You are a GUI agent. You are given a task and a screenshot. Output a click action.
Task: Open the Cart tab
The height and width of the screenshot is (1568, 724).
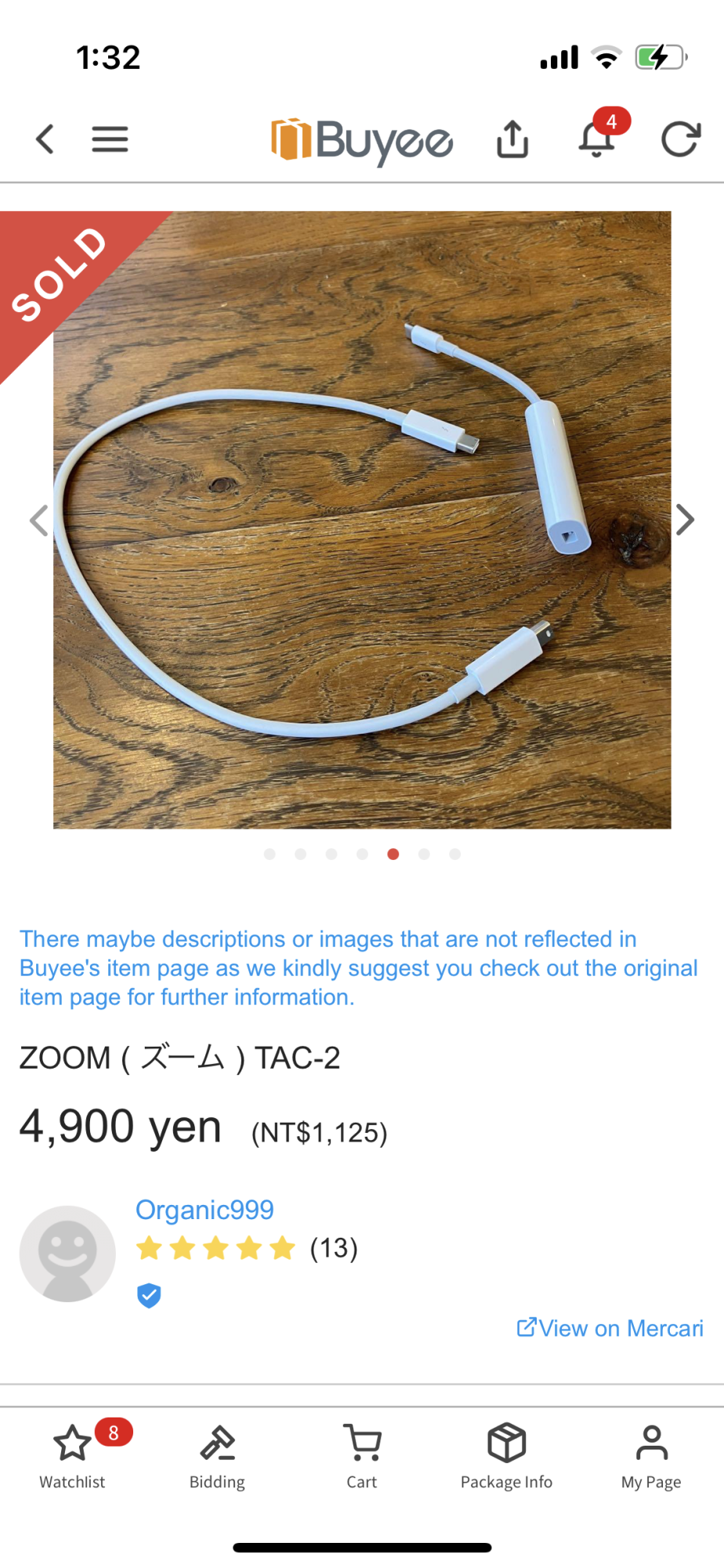click(x=362, y=1456)
